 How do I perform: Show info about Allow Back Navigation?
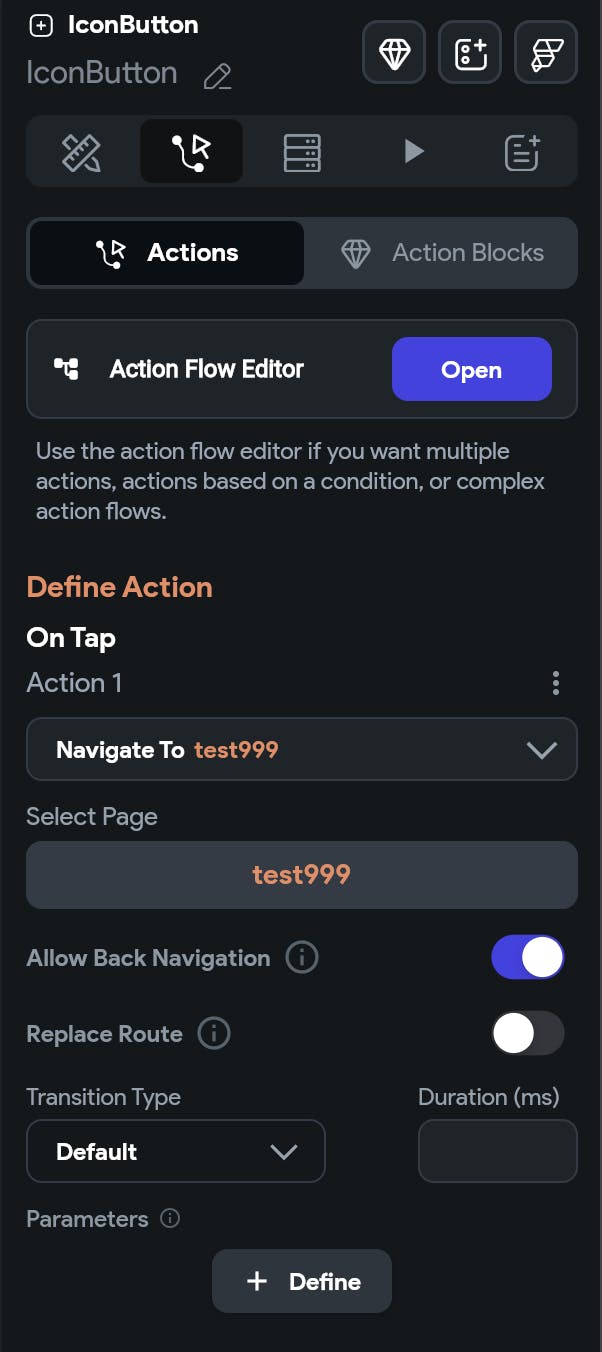pyautogui.click(x=302, y=958)
